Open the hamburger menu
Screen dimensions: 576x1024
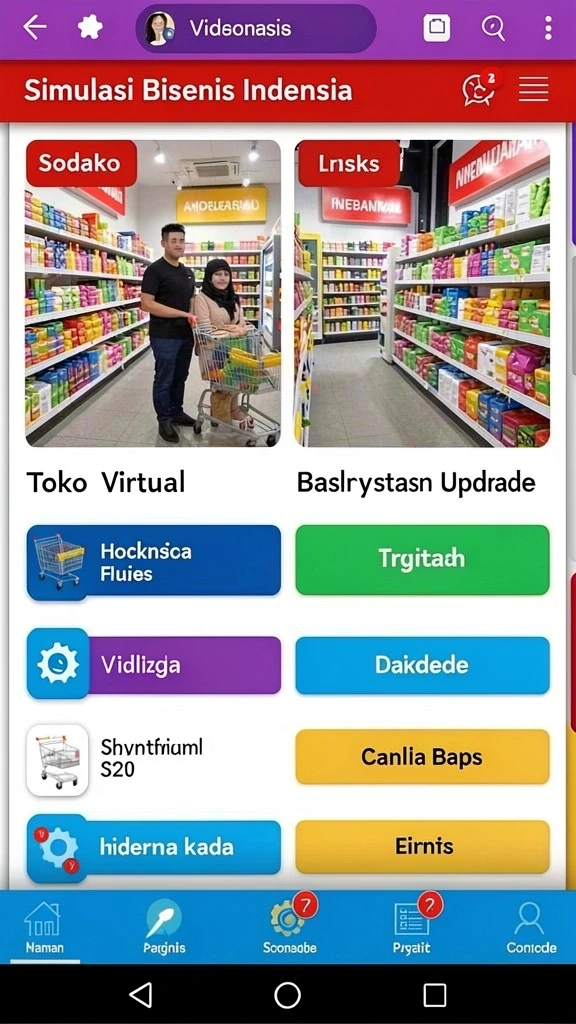point(534,89)
